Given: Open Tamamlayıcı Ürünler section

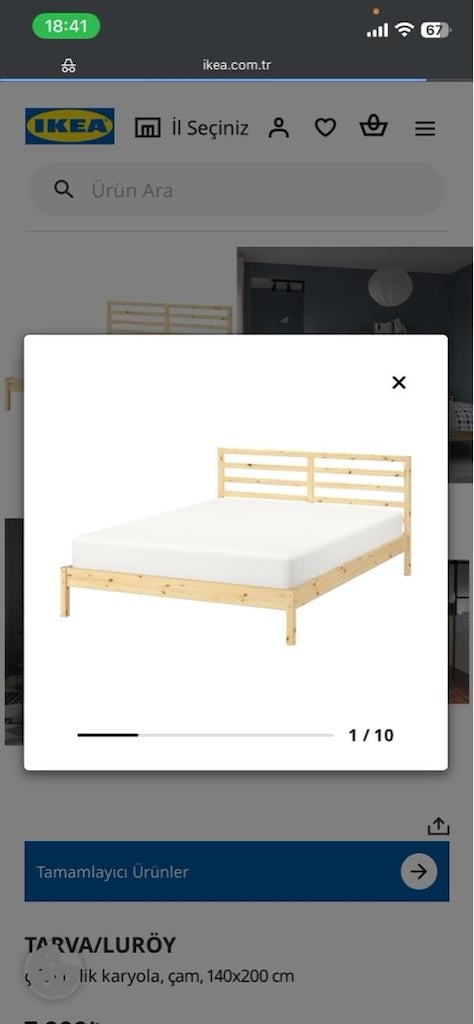Looking at the screenshot, I should coord(237,871).
